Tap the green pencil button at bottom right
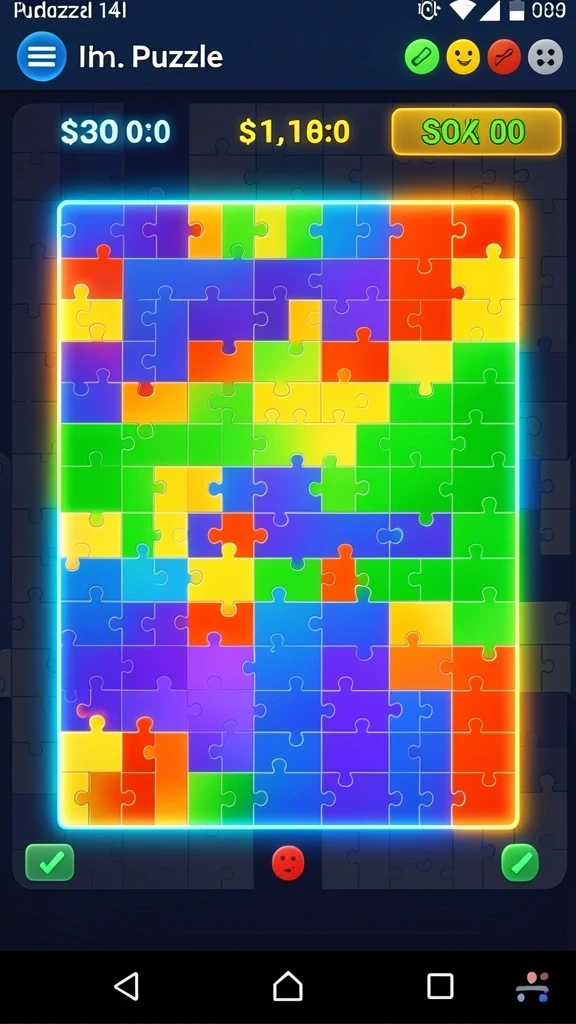The width and height of the screenshot is (576, 1024). pyautogui.click(x=520, y=863)
